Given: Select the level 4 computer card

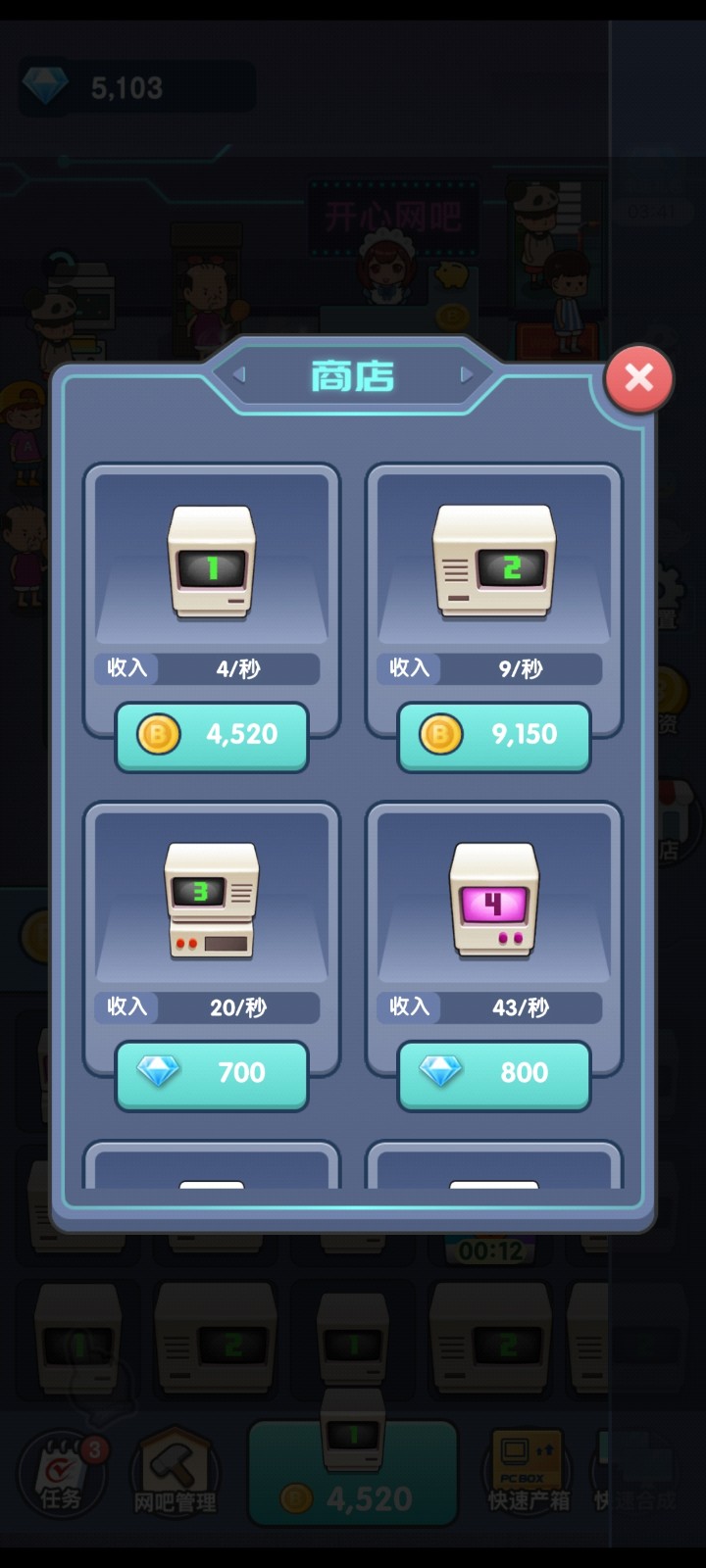Looking at the screenshot, I should (493, 902).
